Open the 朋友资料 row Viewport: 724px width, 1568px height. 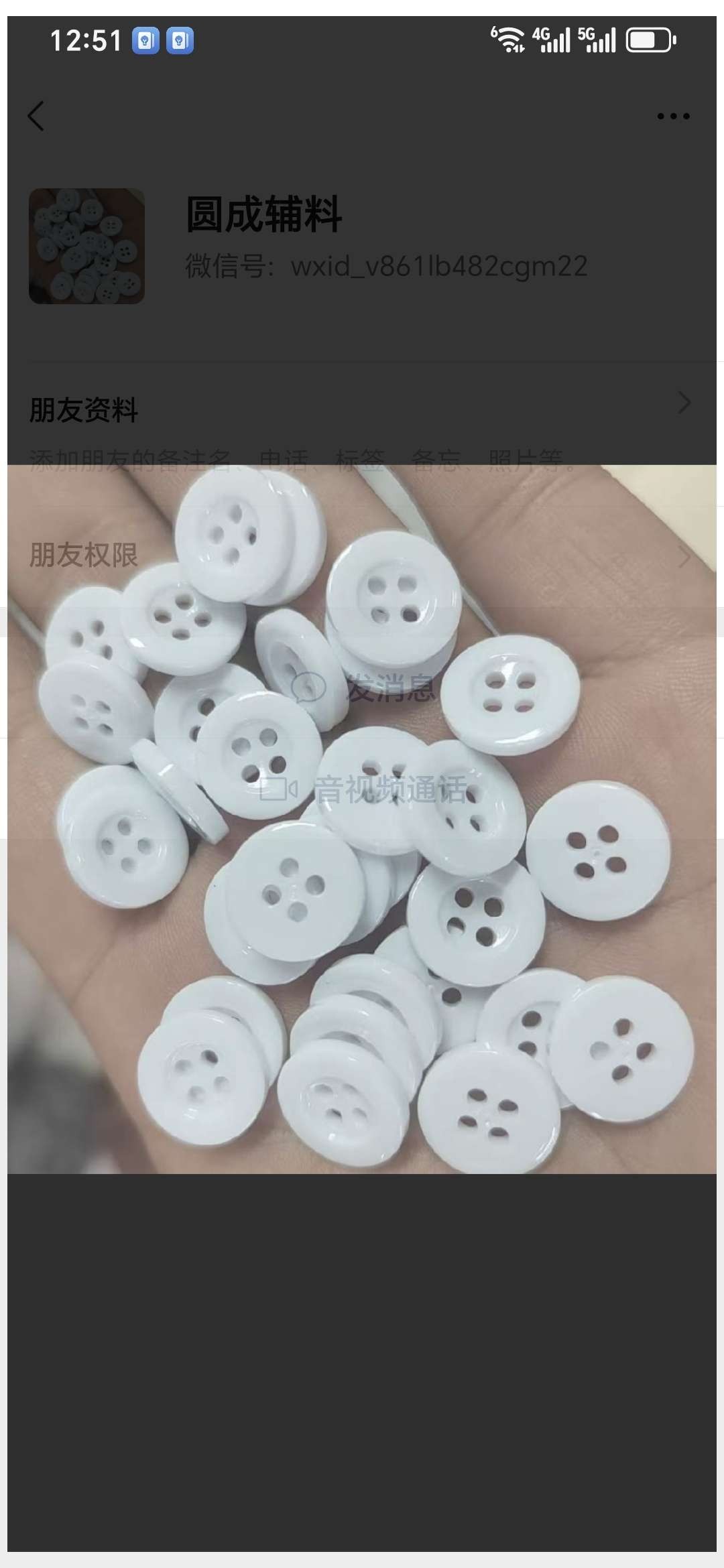pyautogui.click(x=362, y=409)
